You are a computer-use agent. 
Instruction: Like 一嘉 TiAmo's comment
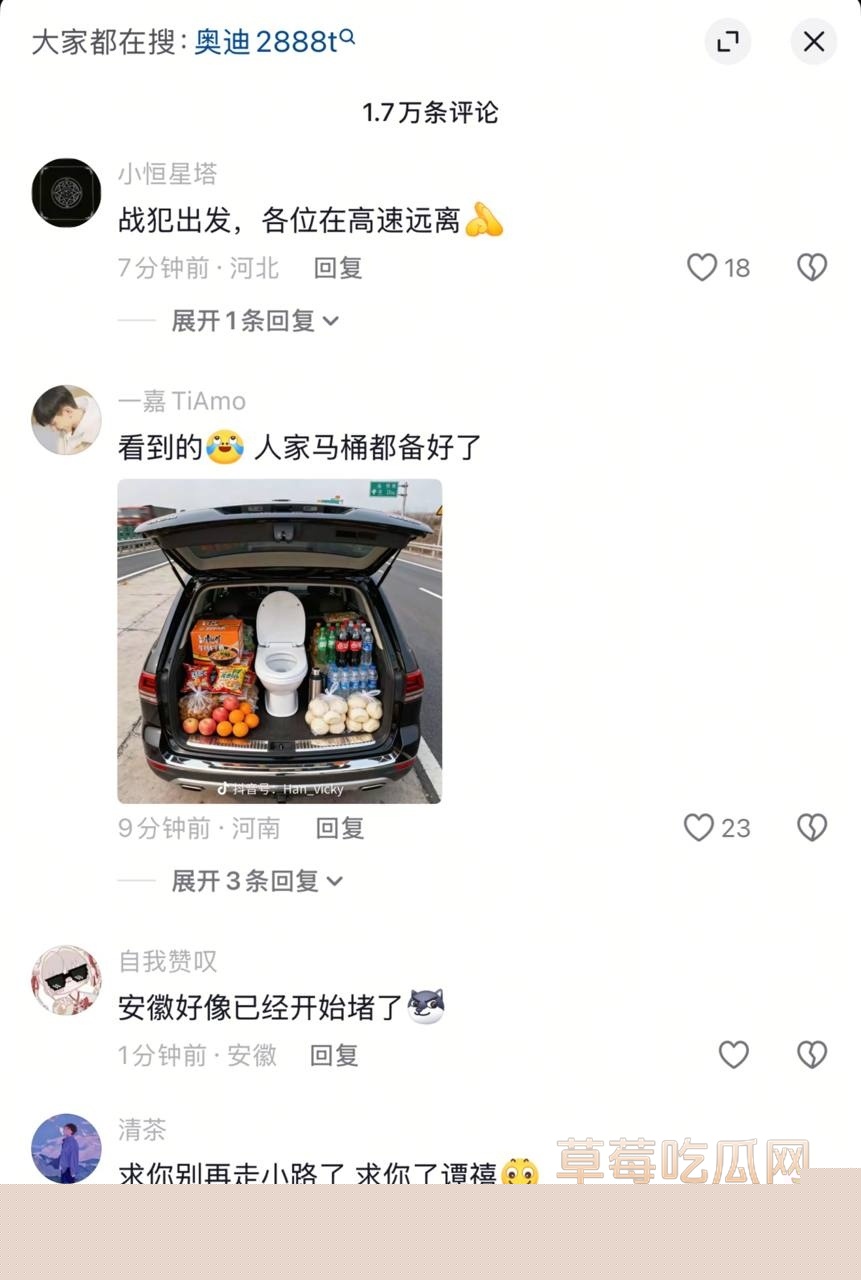point(699,828)
